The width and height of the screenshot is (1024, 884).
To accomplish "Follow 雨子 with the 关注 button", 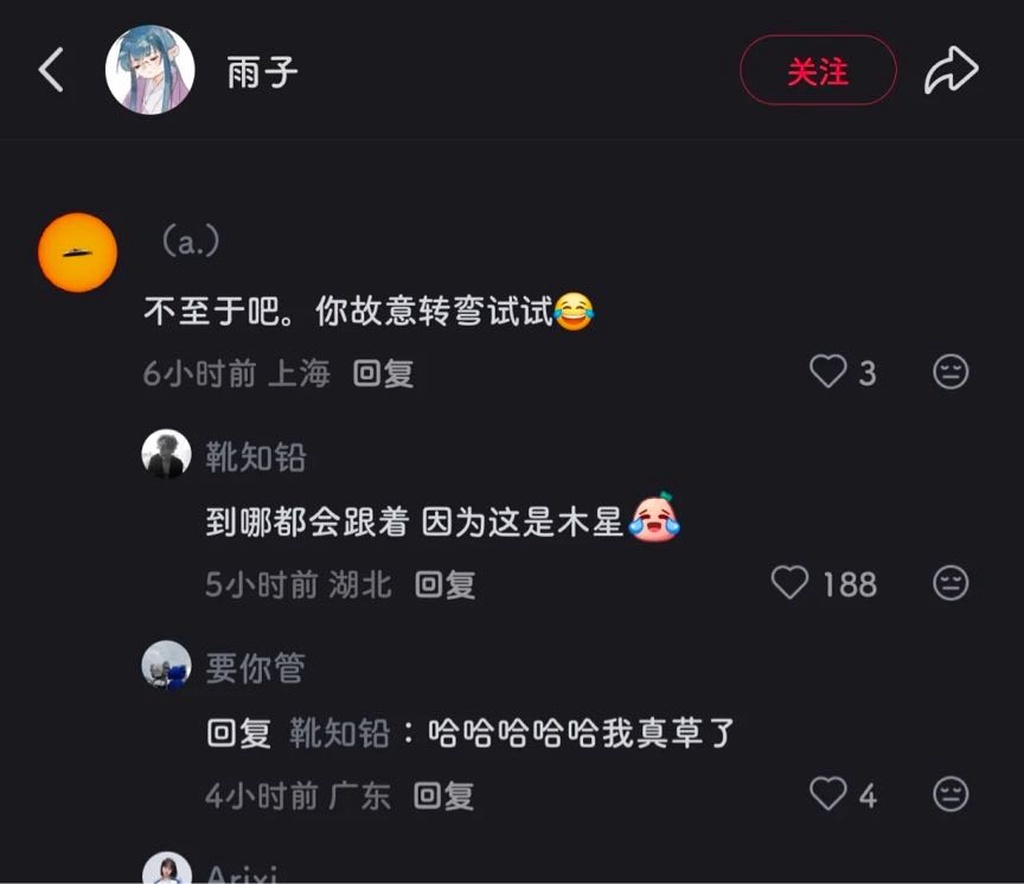I will click(817, 71).
